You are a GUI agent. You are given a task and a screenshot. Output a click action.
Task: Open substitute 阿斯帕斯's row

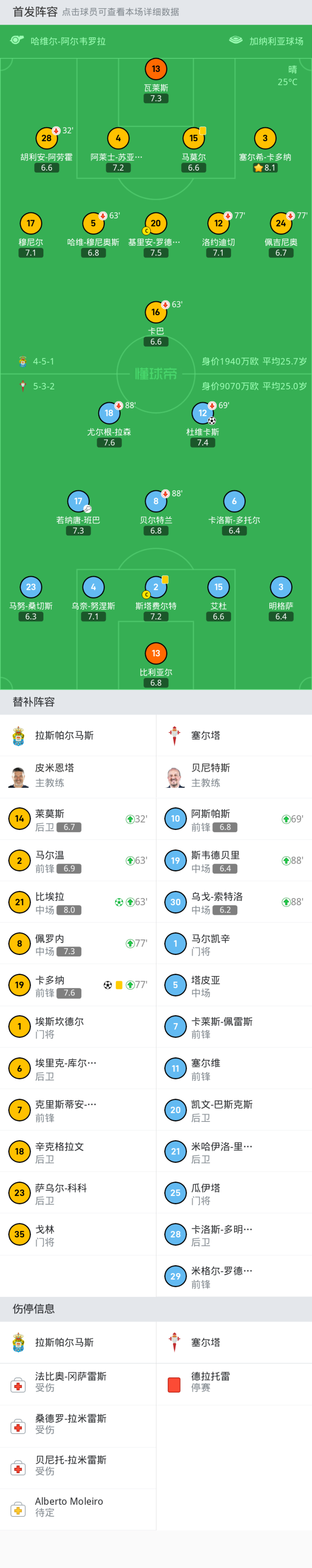tap(234, 820)
